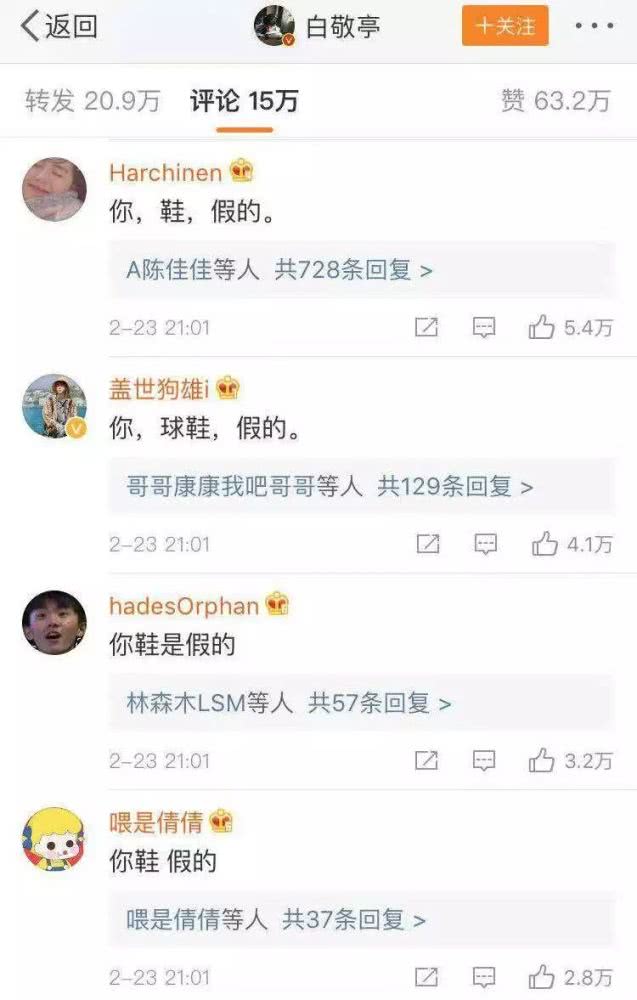Open the three-dot overflow menu
Image resolution: width=637 pixels, height=1000 pixels.
tap(594, 27)
